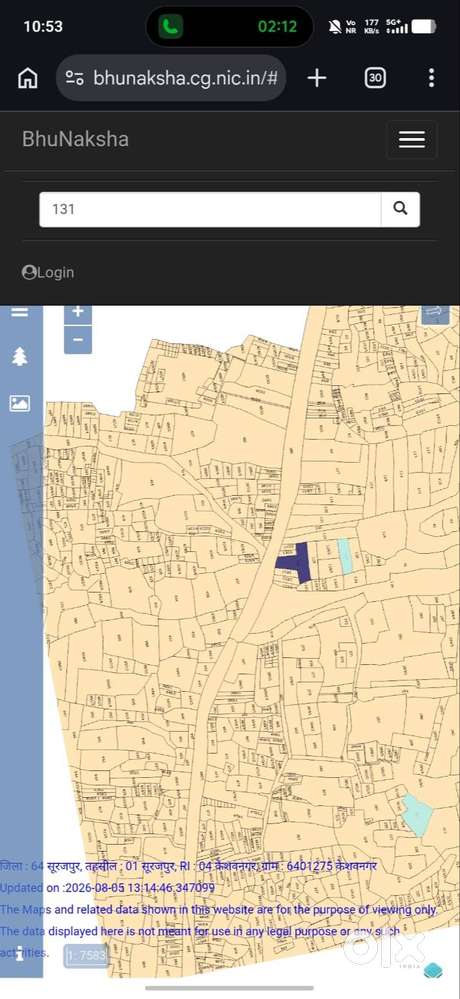Zoom out of the map
The width and height of the screenshot is (460, 999).
(x=78, y=340)
